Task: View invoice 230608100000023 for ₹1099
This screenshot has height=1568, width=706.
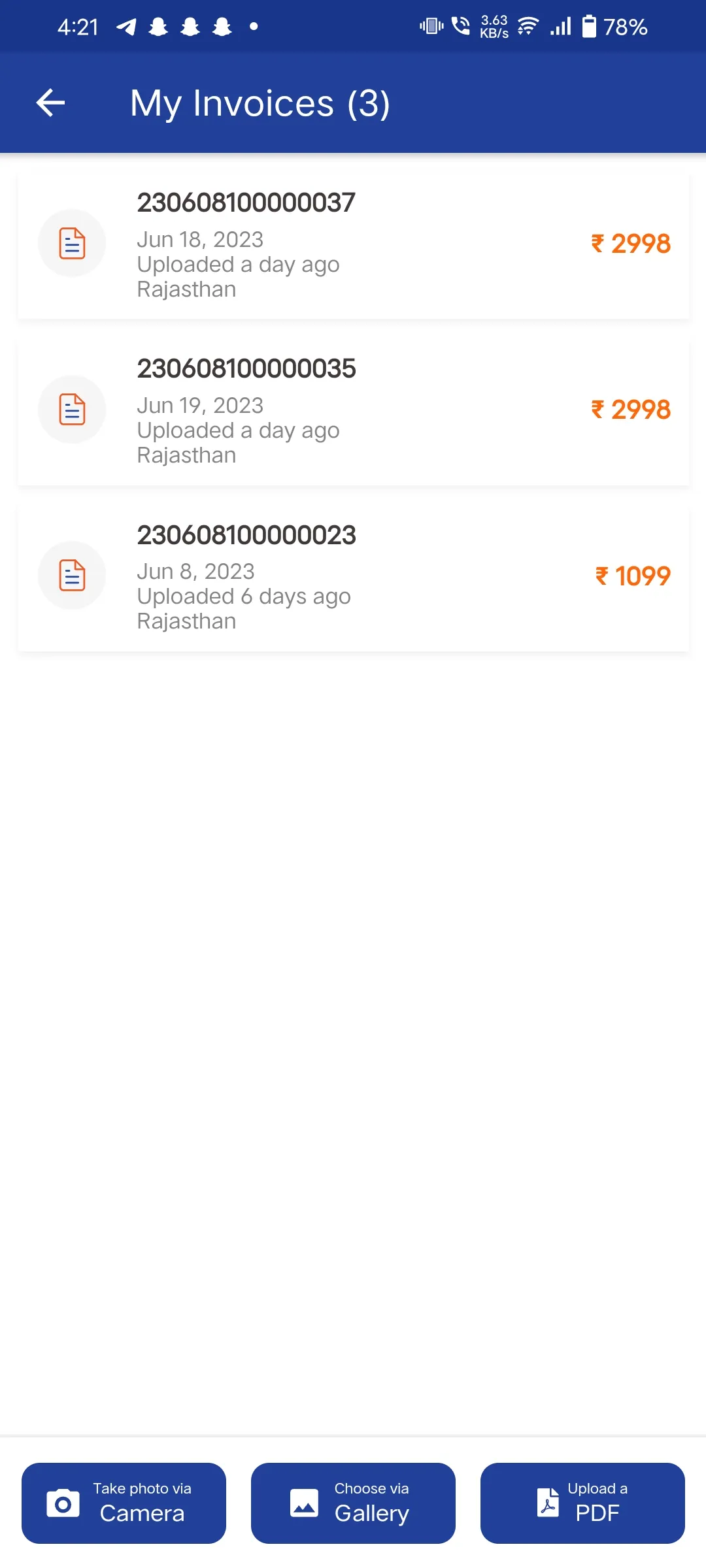Action: coord(353,578)
